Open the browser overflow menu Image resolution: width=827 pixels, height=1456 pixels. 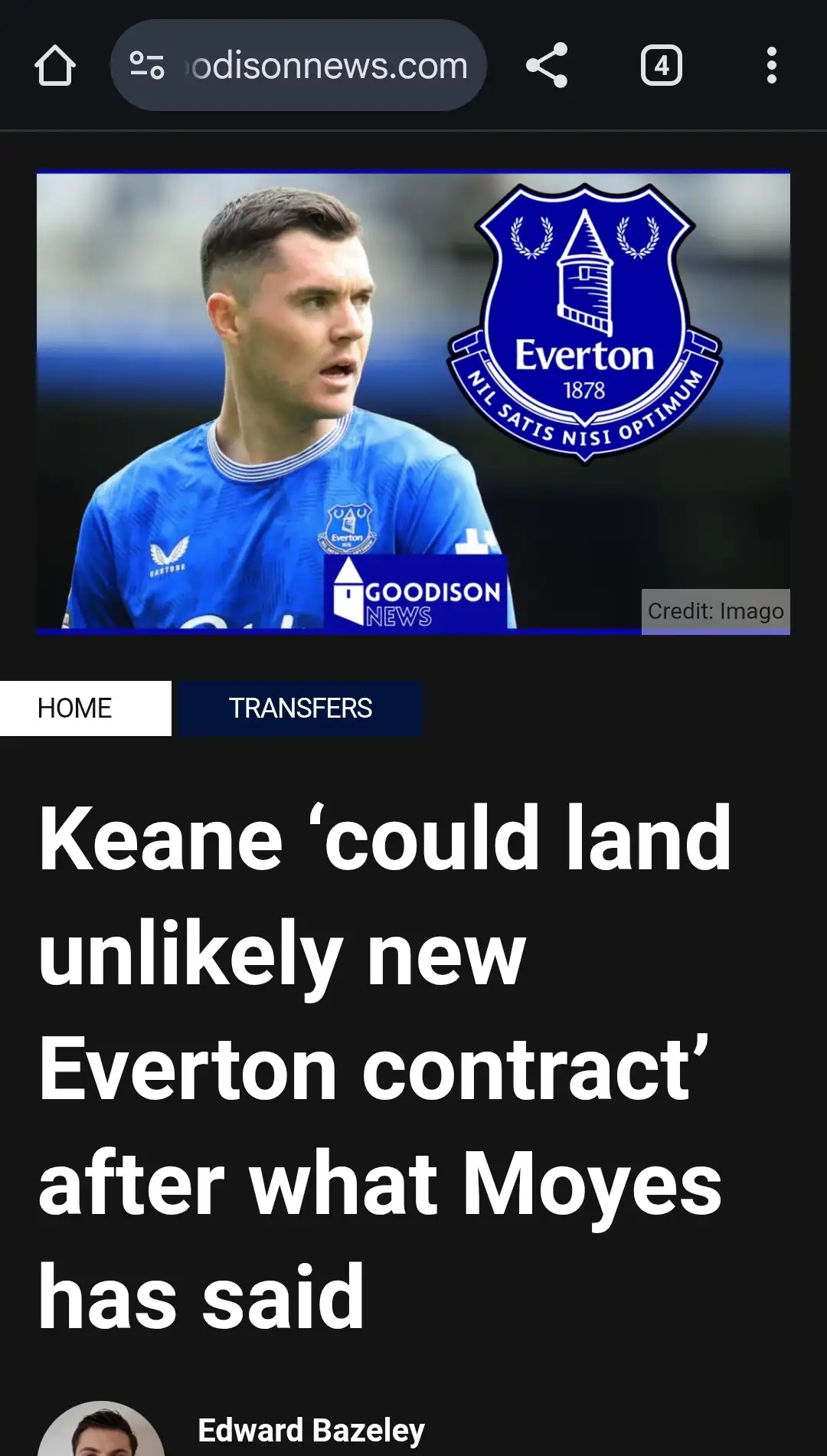click(771, 66)
